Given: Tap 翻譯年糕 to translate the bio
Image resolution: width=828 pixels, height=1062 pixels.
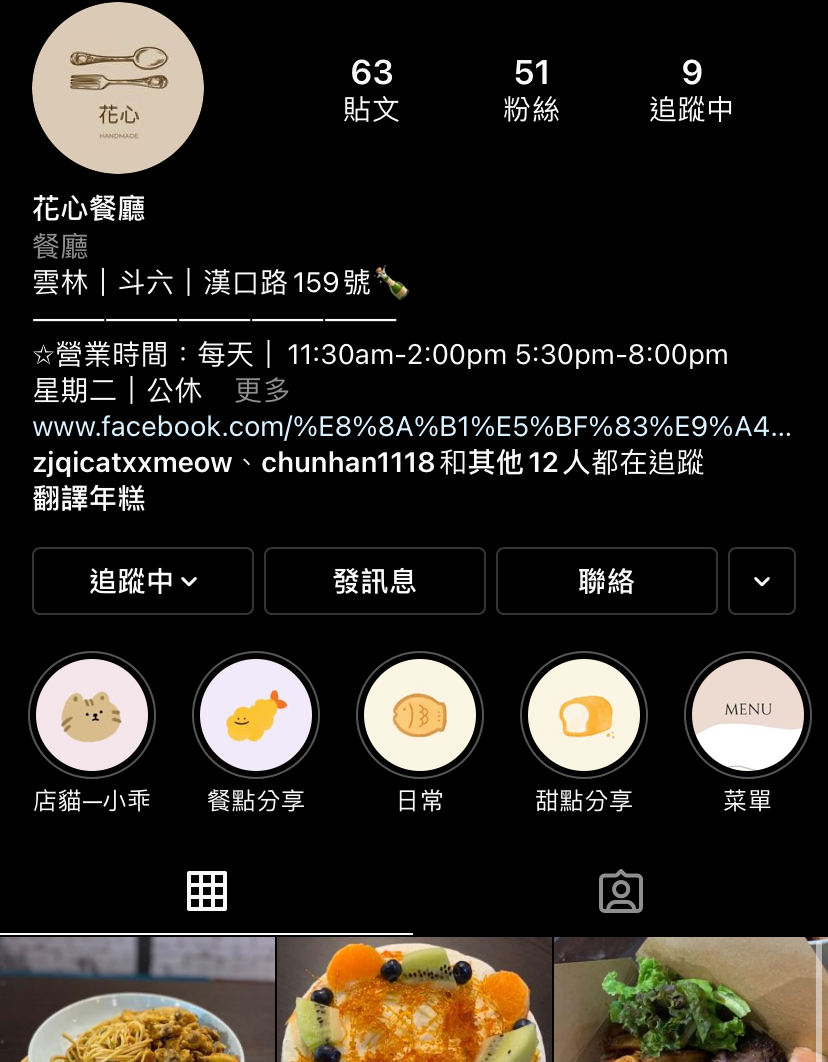Looking at the screenshot, I should click(89, 499).
